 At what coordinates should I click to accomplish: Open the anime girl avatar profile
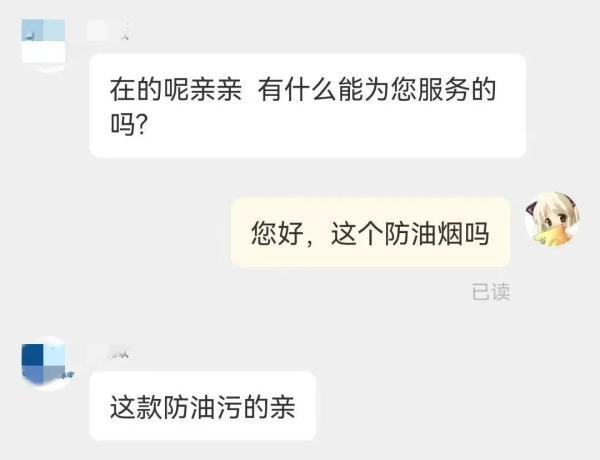[551, 221]
